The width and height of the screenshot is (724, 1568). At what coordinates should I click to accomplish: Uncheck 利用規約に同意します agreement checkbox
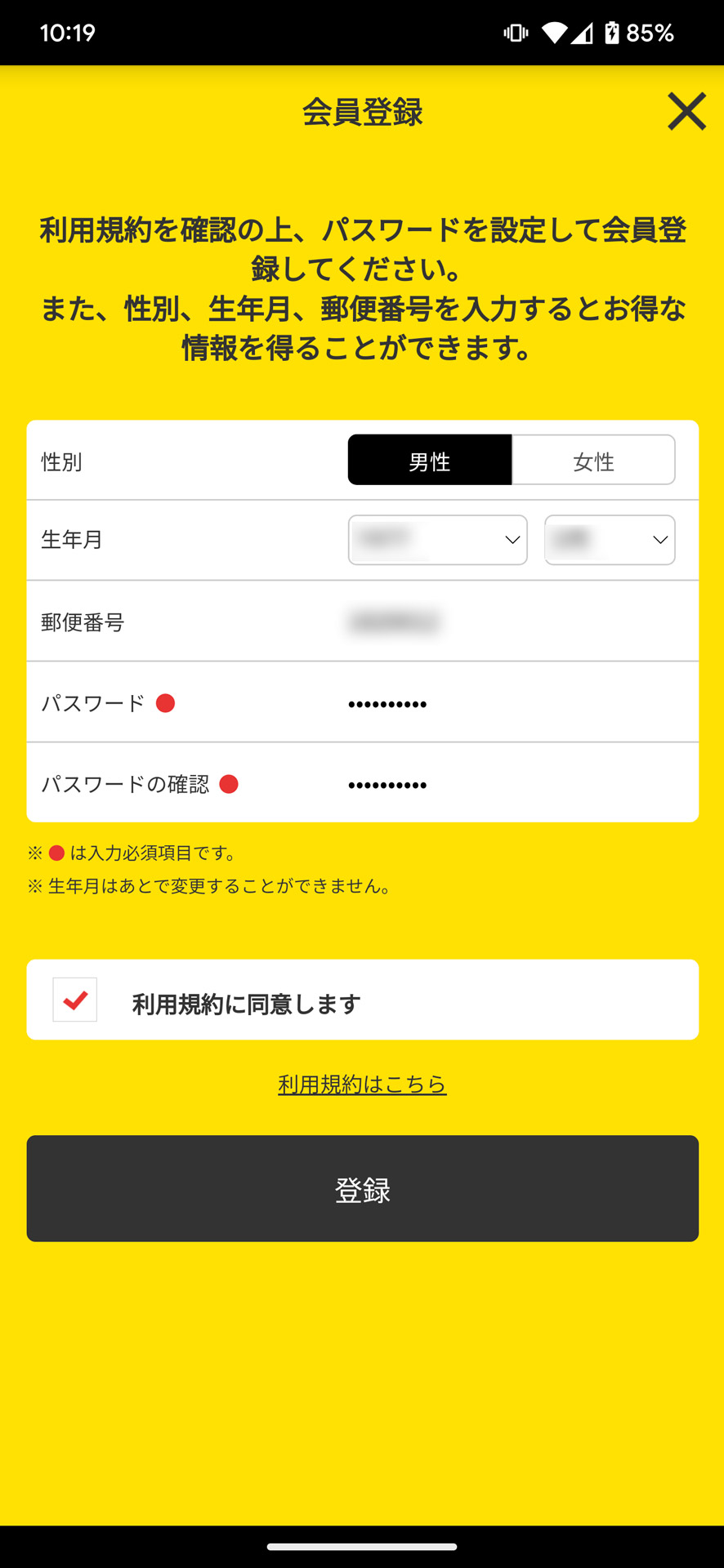[x=74, y=999]
